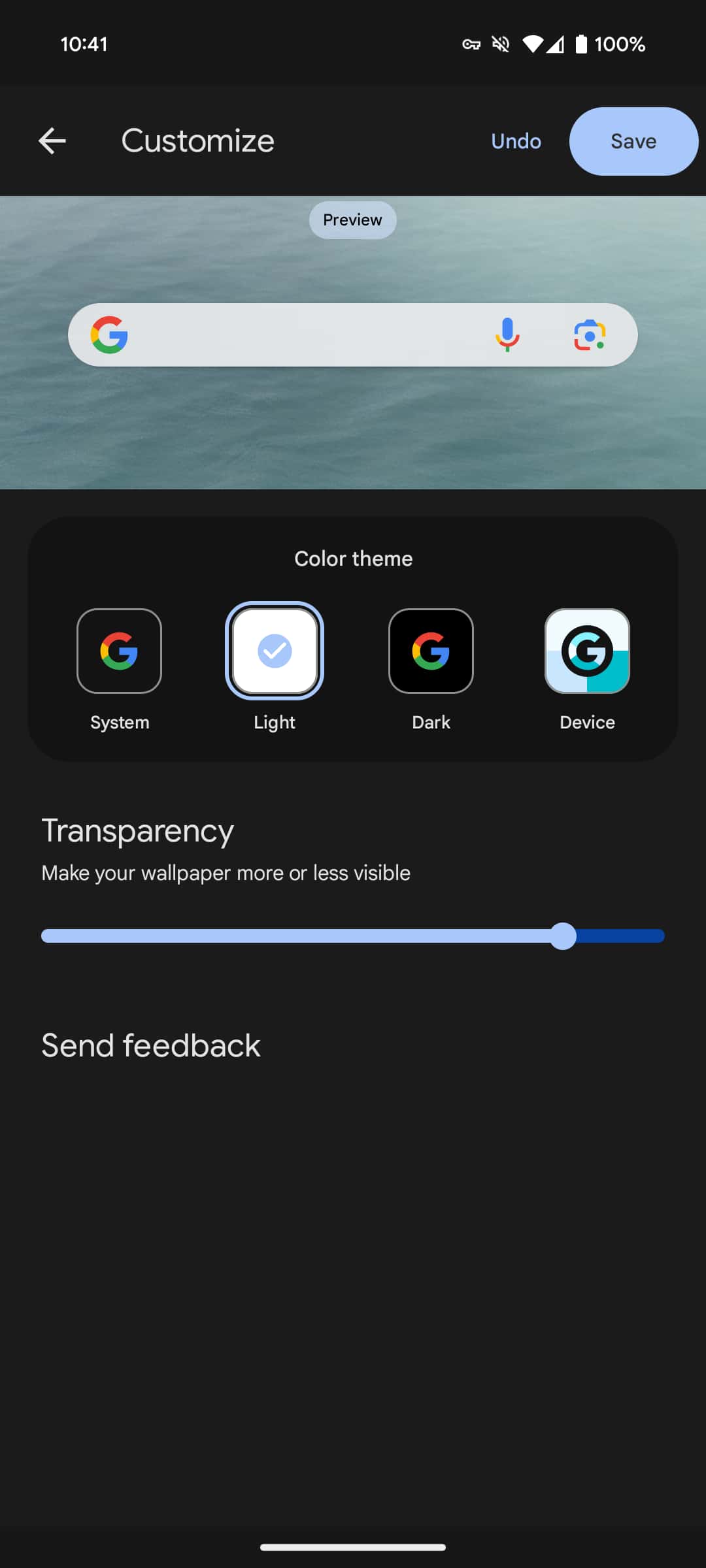Choose the Light color theme
The height and width of the screenshot is (1568, 706).
pyautogui.click(x=275, y=651)
